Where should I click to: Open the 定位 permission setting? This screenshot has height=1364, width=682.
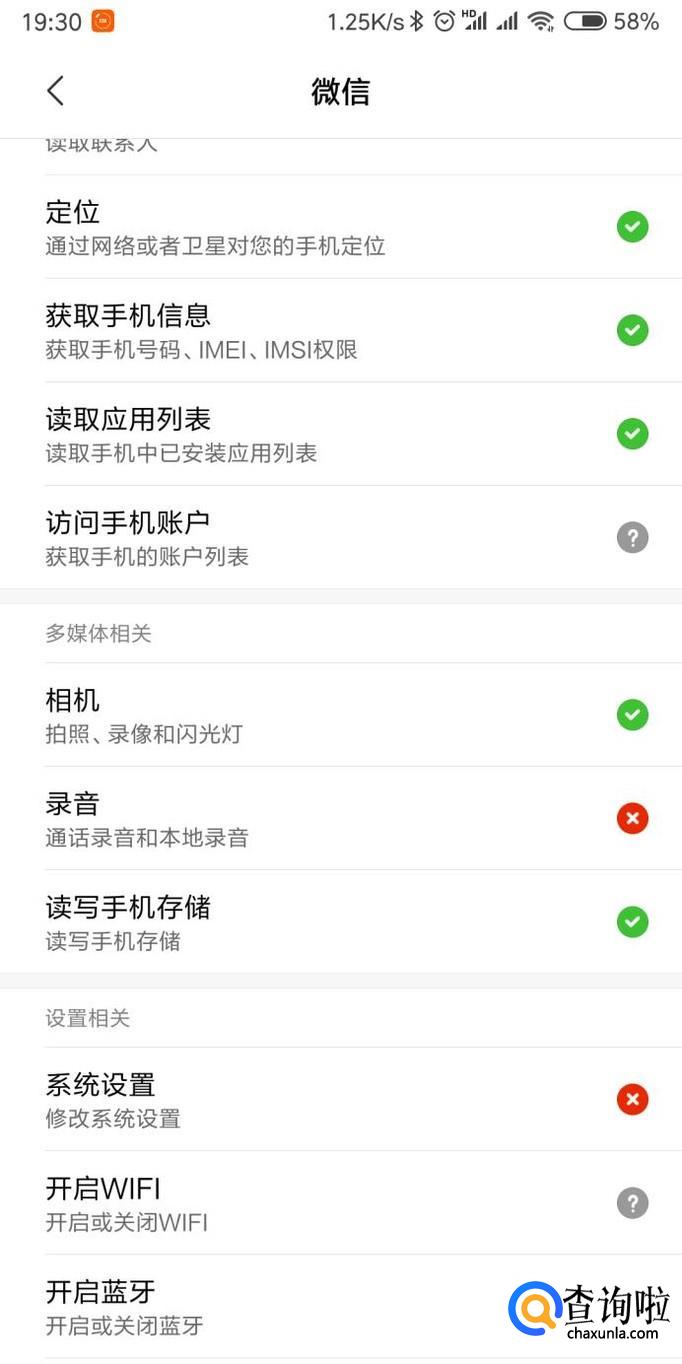[x=340, y=227]
